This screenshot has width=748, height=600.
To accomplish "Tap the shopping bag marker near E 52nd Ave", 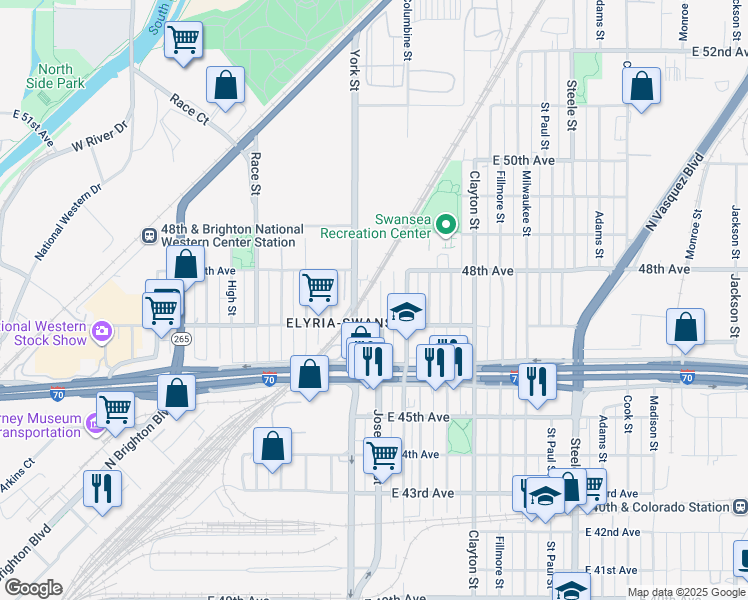I will [x=641, y=86].
